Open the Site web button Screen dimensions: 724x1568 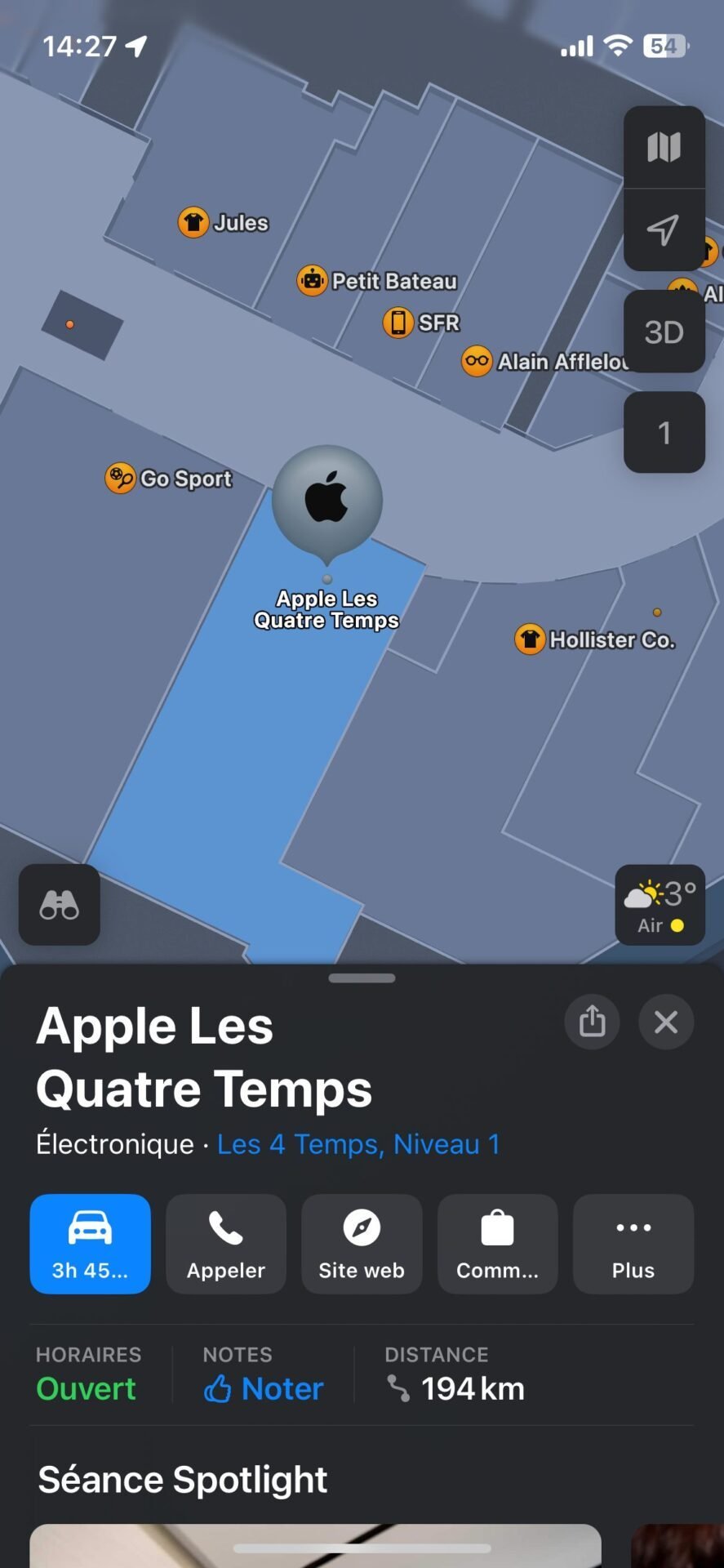362,1244
